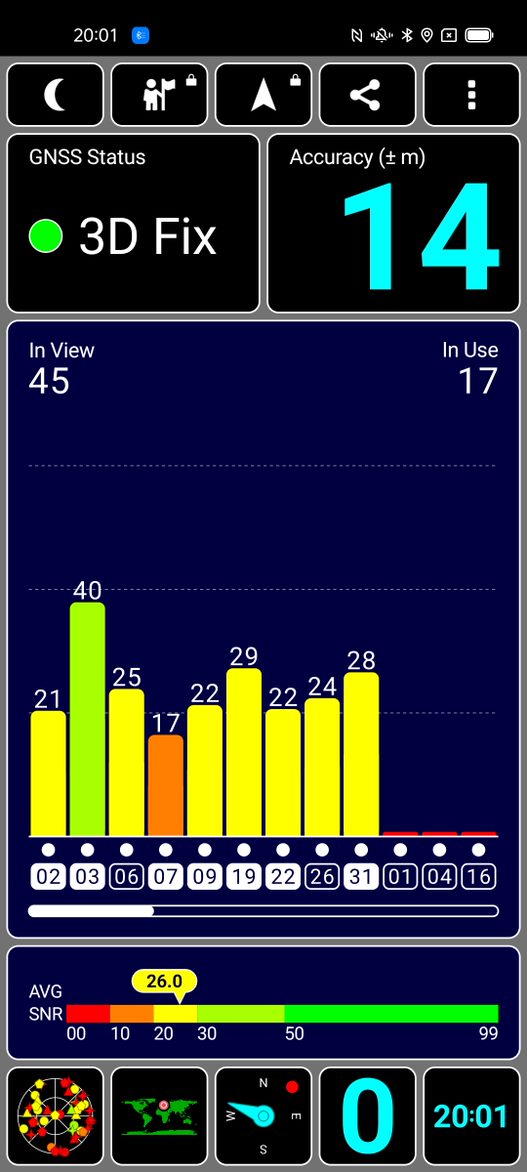Open the navigation arrow tool
This screenshot has height=1172, width=527.
point(263,95)
